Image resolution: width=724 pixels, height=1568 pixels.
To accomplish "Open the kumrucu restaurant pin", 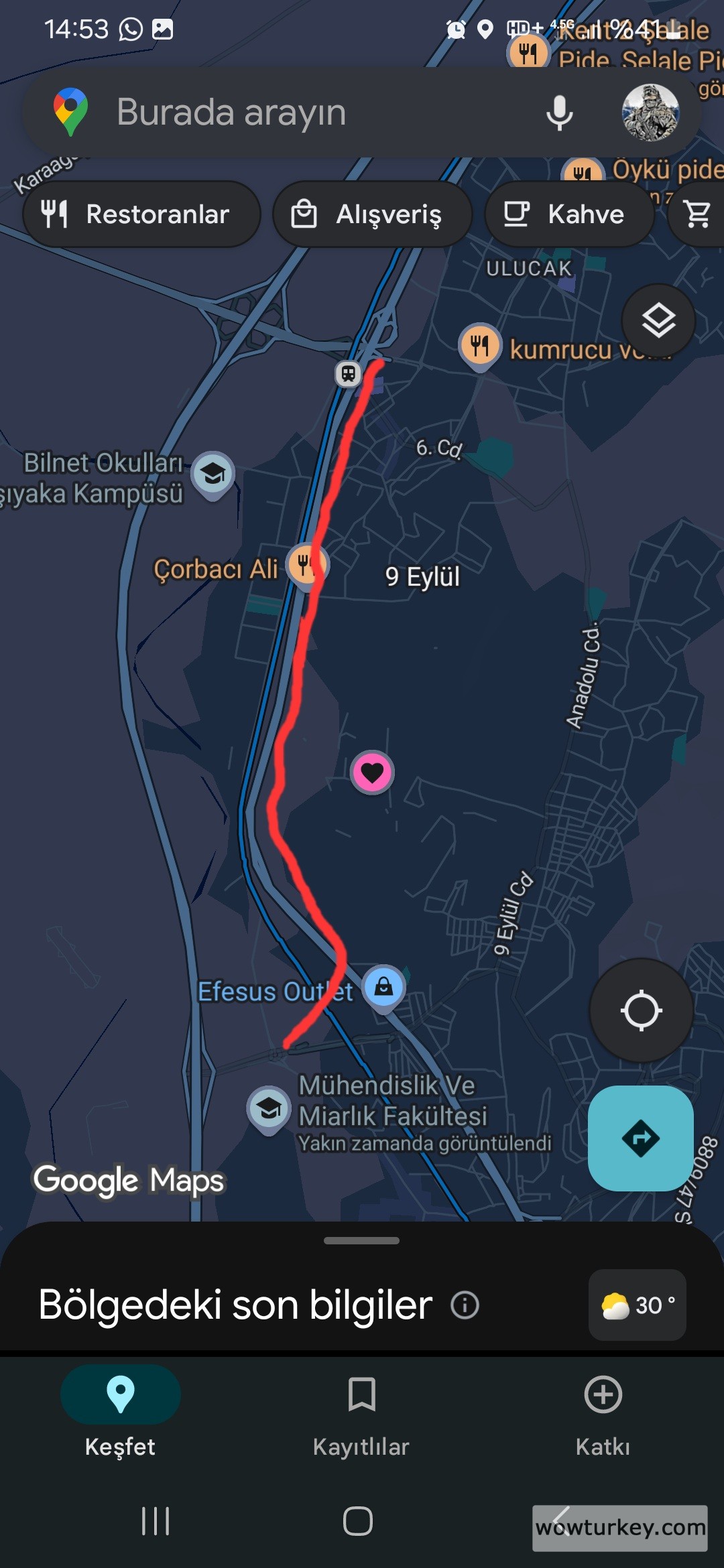I will click(480, 346).
